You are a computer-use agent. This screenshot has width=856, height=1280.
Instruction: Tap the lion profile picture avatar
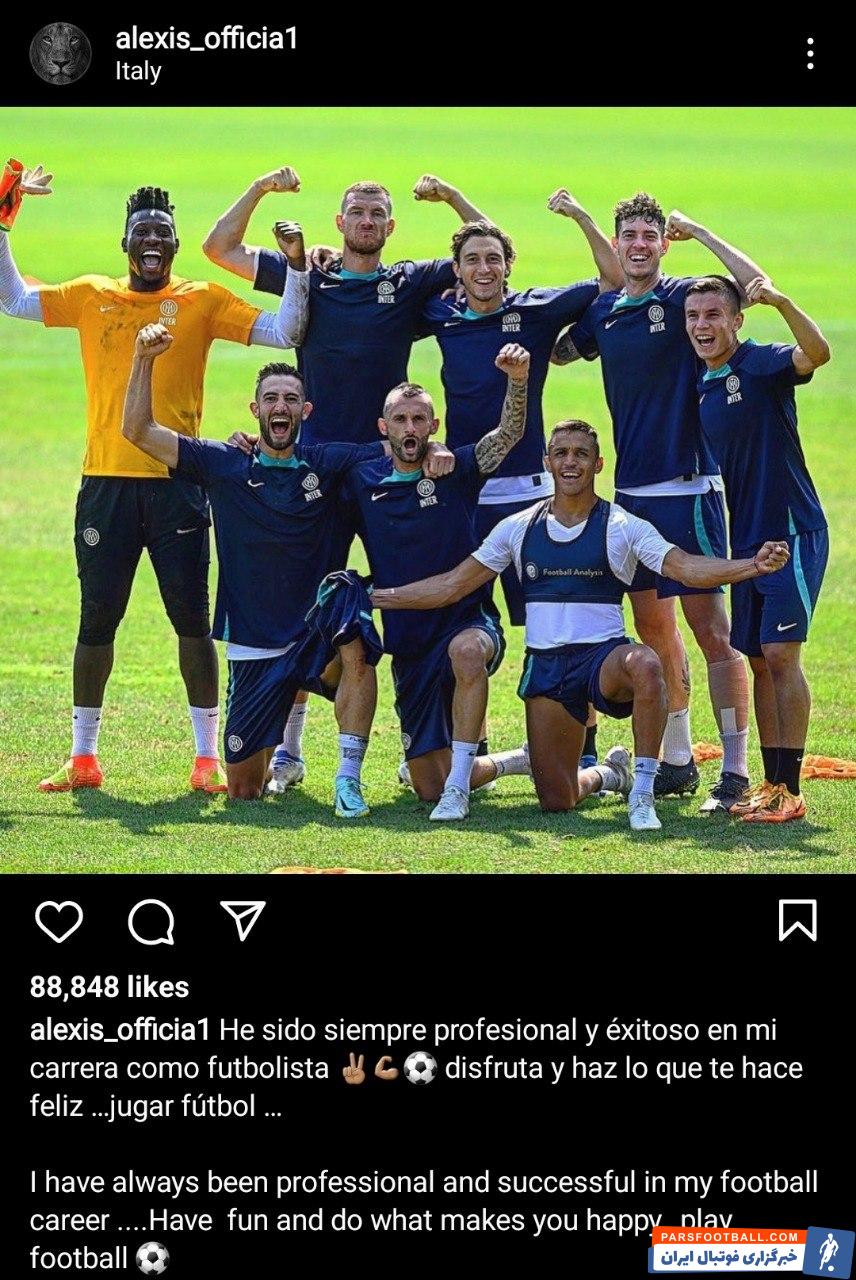click(60, 54)
